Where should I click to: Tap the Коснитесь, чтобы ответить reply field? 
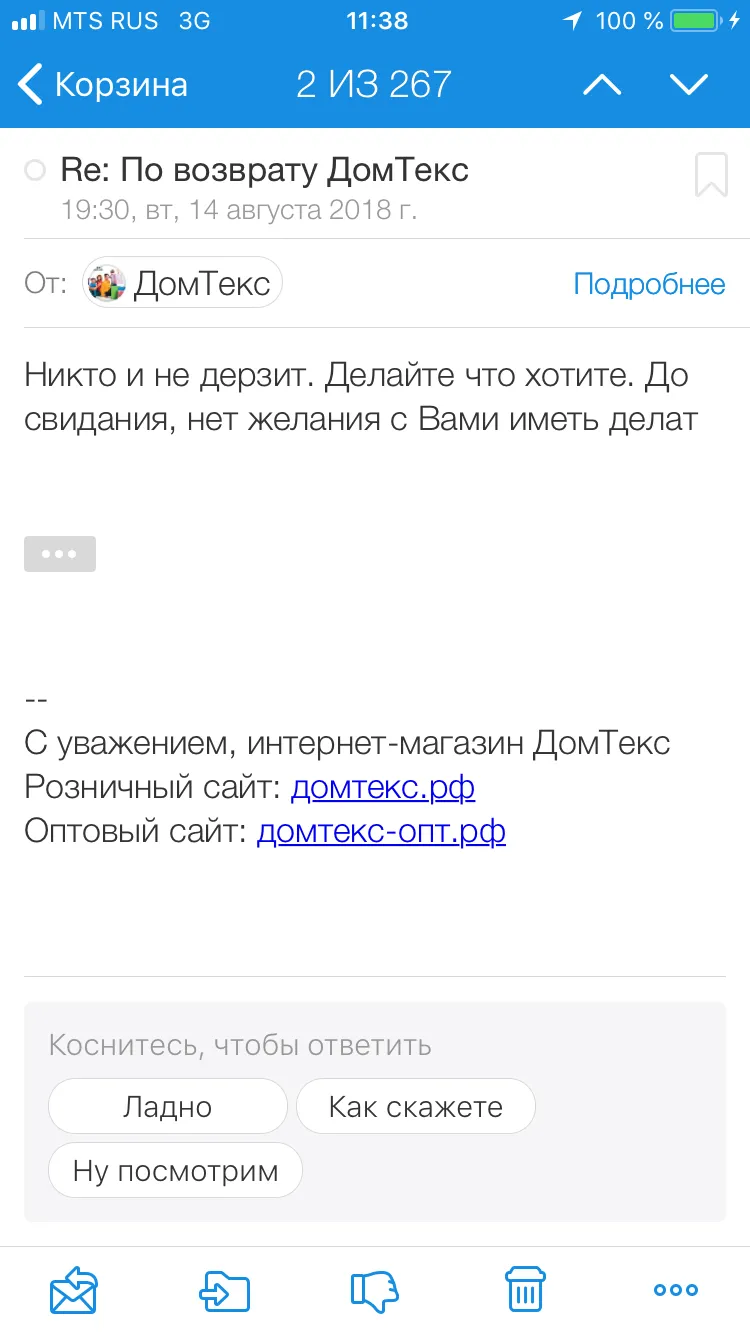(240, 1045)
